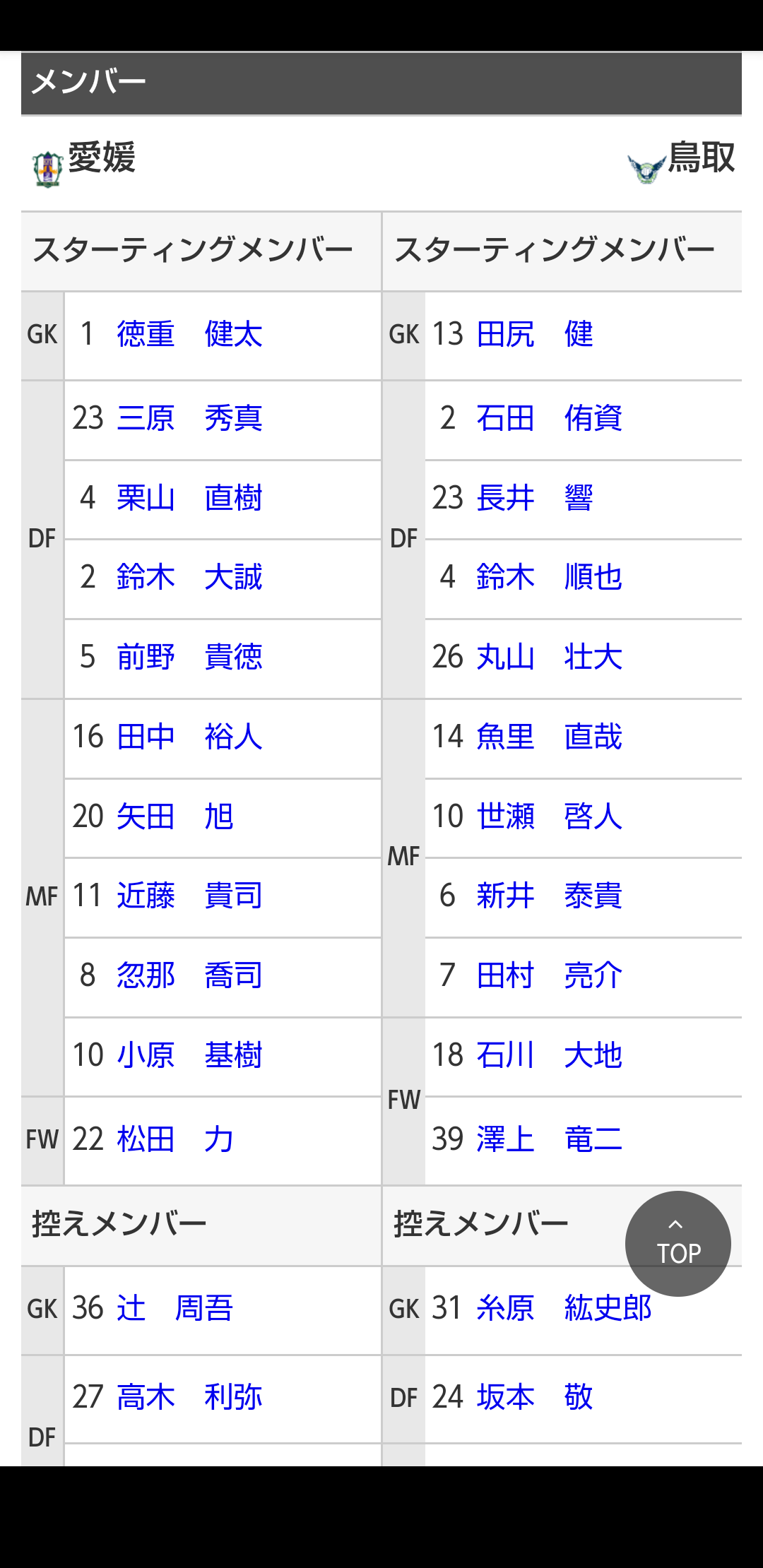Open player 徳重 健太 profile link
Screen dimensions: 763x1568
(189, 334)
